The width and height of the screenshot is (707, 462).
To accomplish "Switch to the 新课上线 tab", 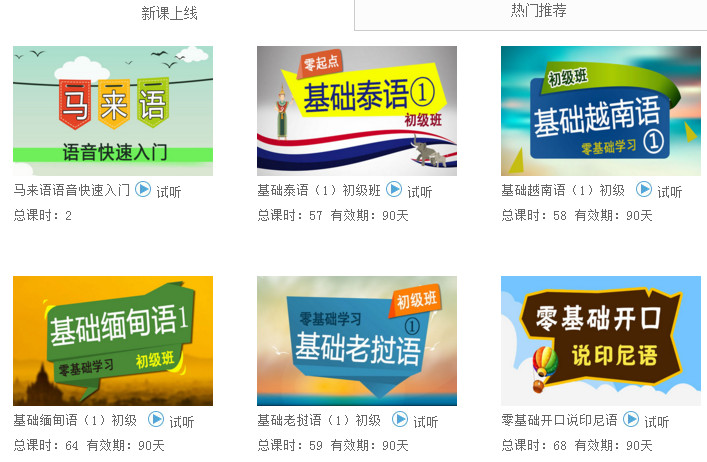I will pos(170,13).
